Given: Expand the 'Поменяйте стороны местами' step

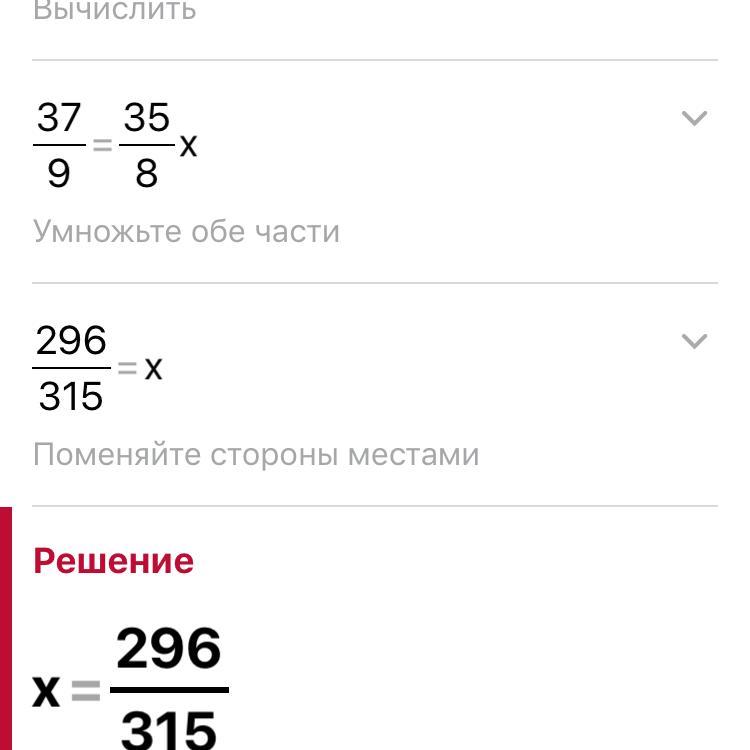Looking at the screenshot, I should point(693,342).
